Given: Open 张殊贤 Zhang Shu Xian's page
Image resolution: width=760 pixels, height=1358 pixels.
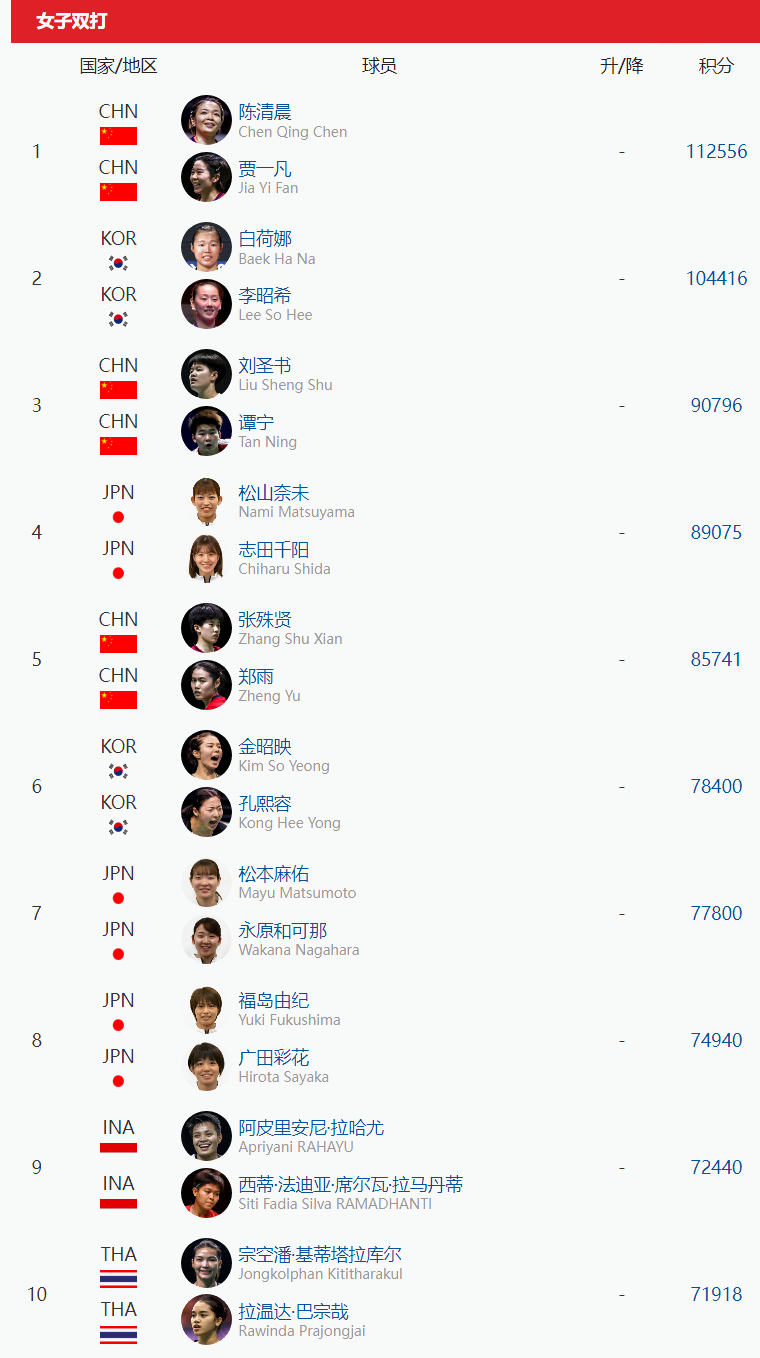Looking at the screenshot, I should pyautogui.click(x=265, y=619).
